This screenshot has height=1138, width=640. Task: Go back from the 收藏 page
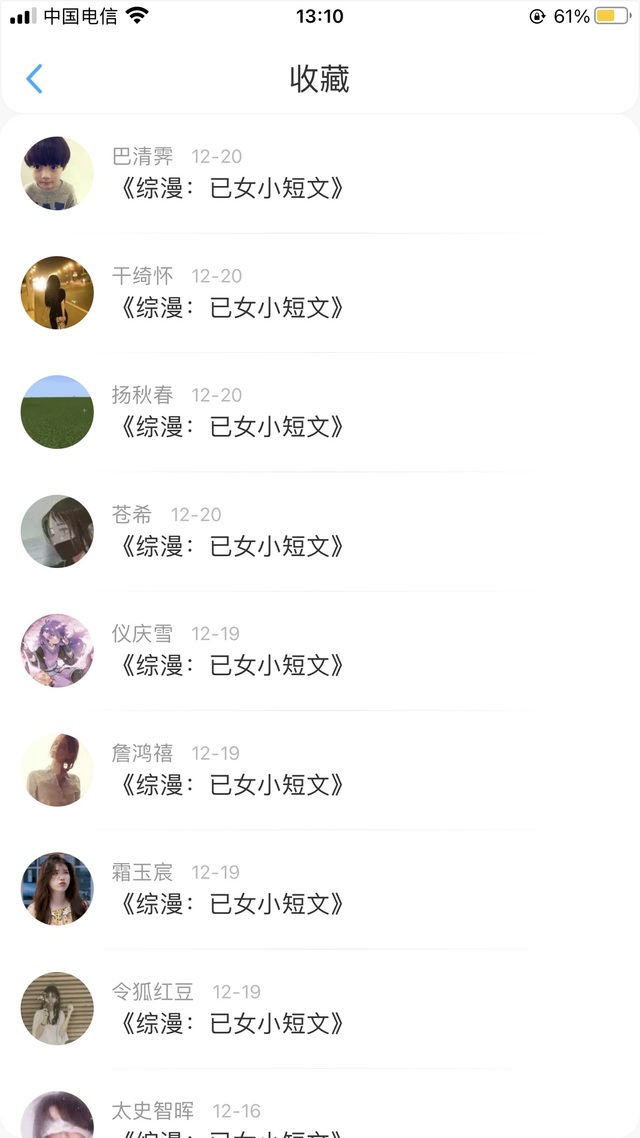(x=35, y=79)
